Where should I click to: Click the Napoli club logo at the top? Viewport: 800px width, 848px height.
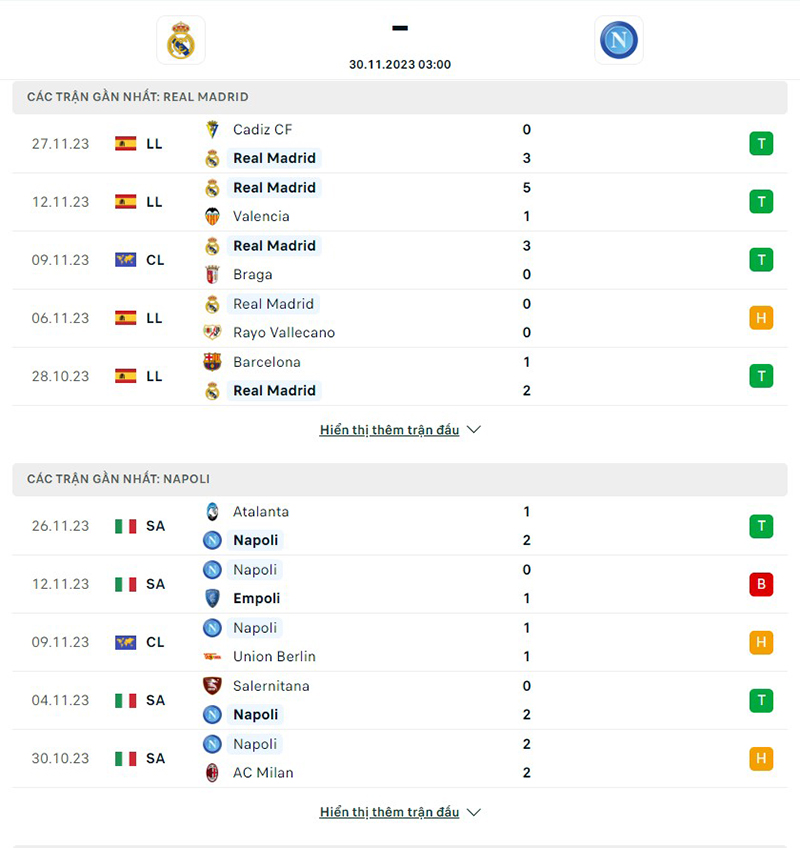(x=618, y=40)
